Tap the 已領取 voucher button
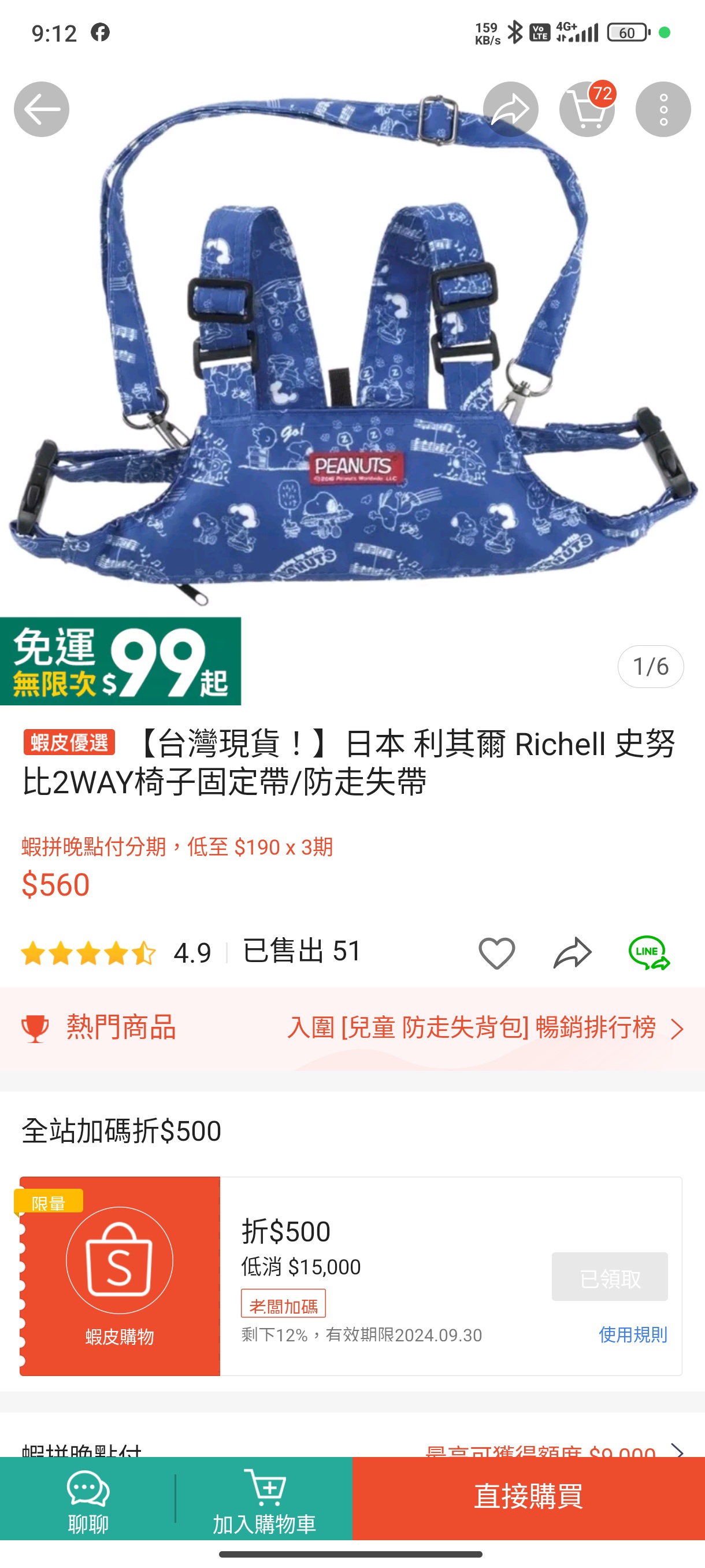This screenshot has width=705, height=1568. (609, 1277)
